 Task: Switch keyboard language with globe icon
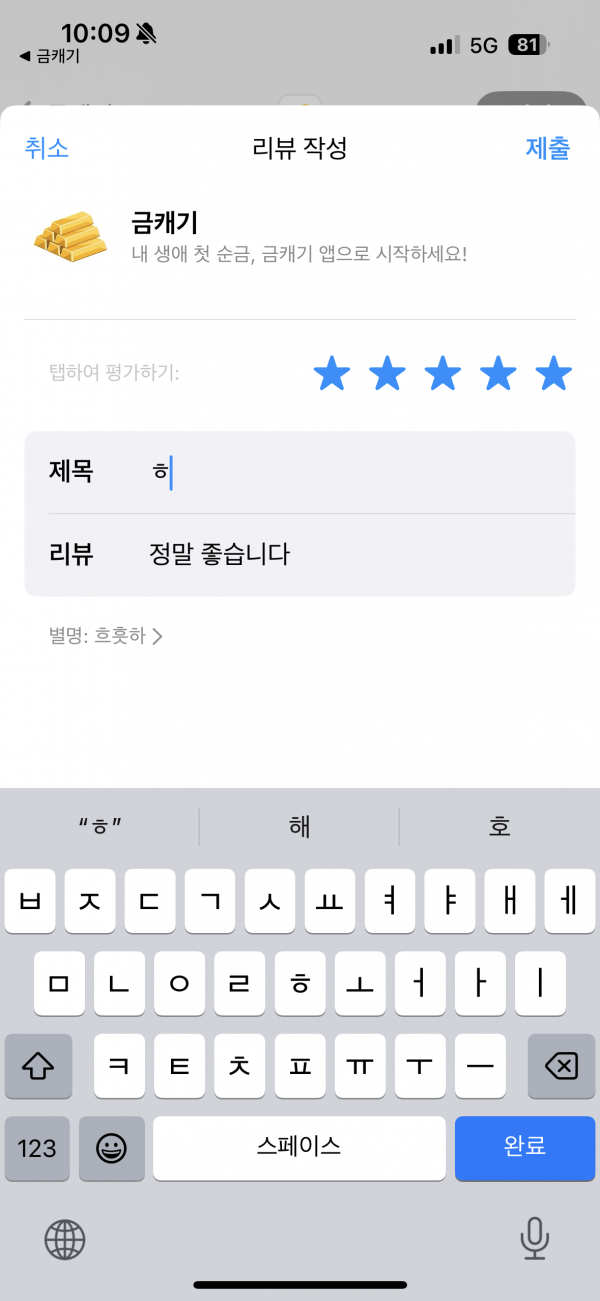pos(65,1240)
